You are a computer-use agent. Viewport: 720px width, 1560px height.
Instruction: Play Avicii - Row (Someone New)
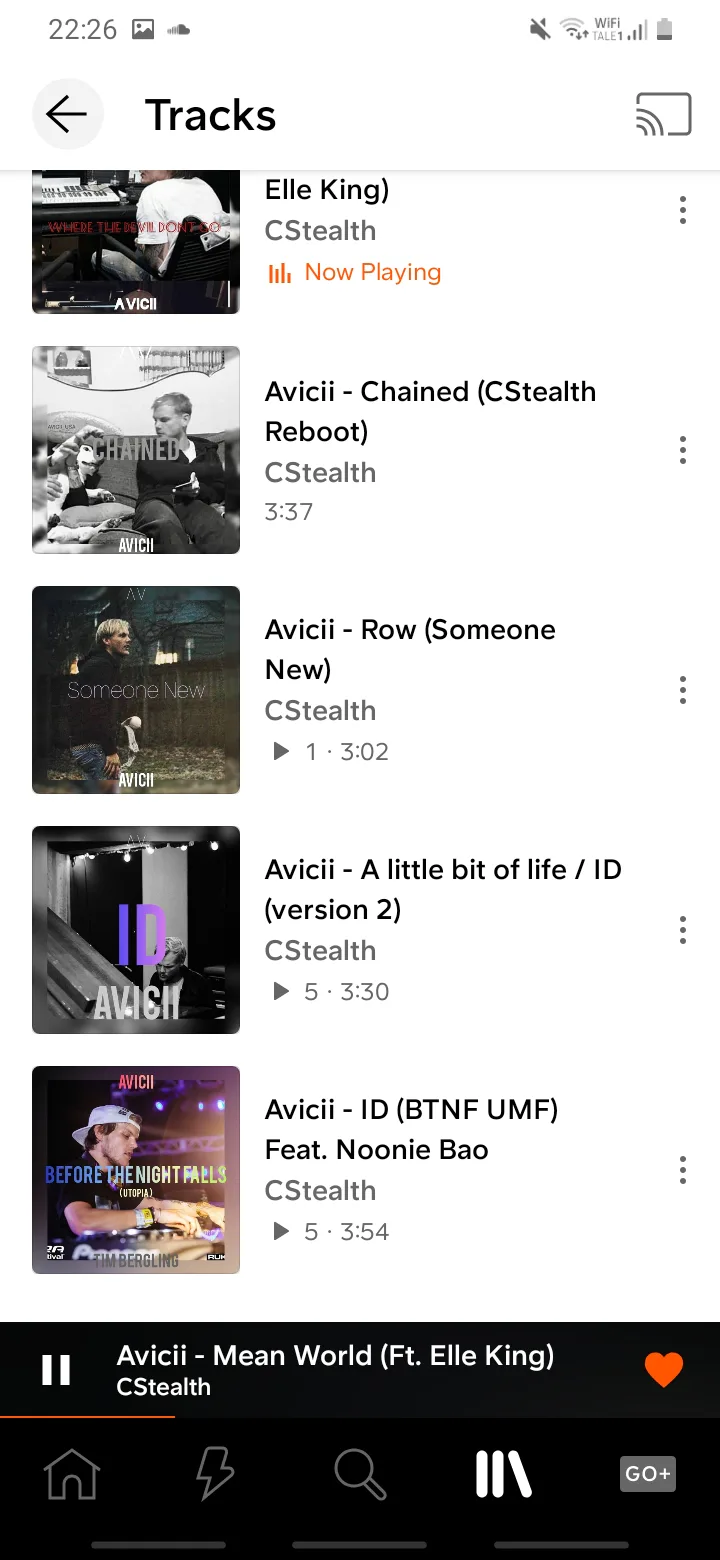tap(360, 690)
